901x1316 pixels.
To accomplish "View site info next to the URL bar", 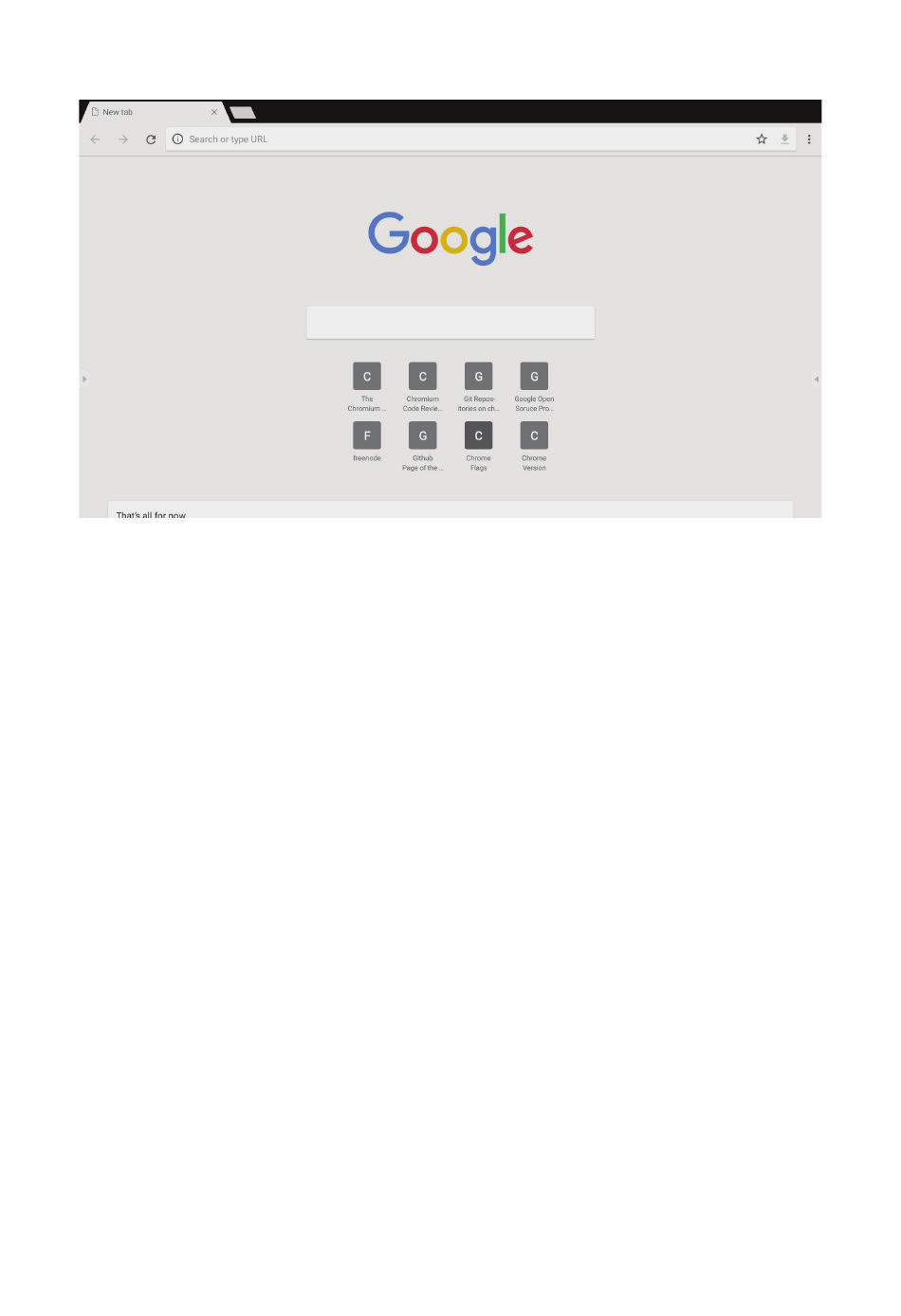I will pos(177,139).
